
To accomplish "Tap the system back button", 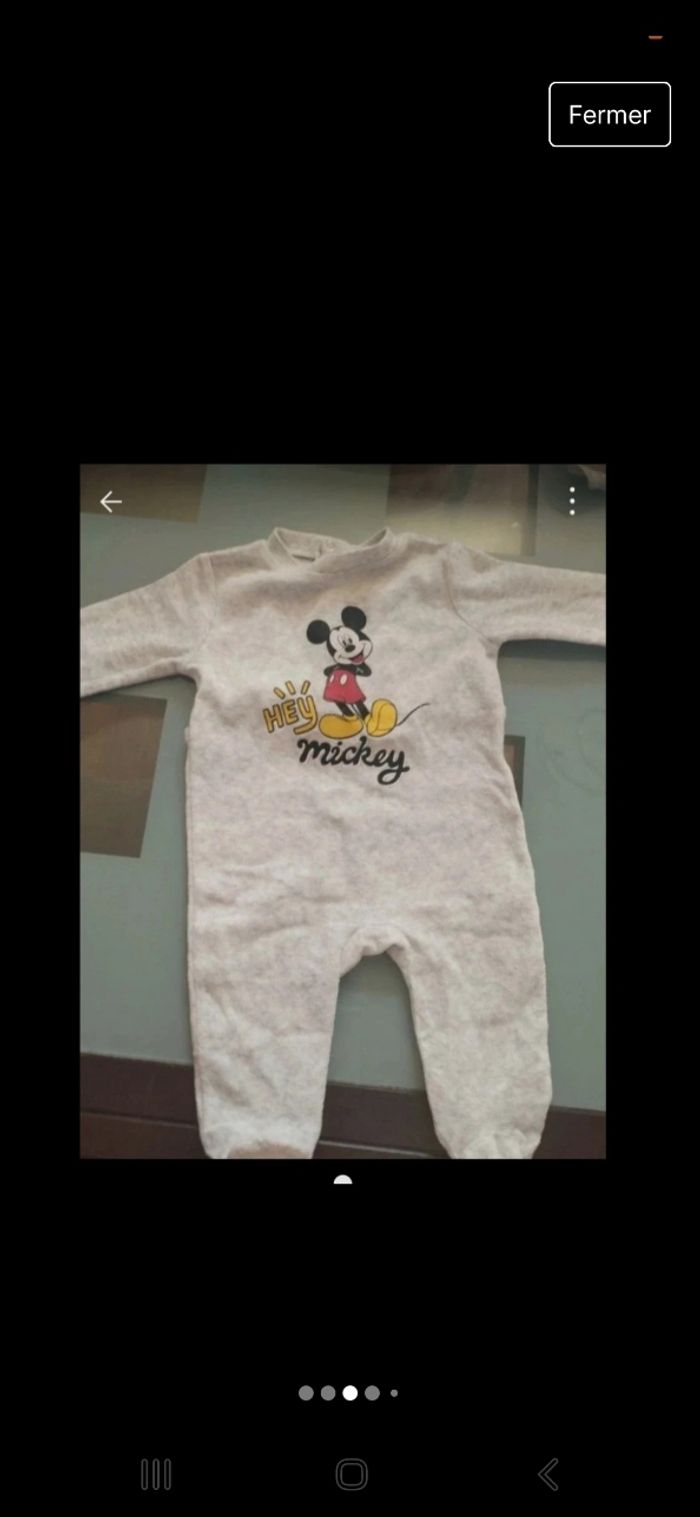I will point(548,1473).
